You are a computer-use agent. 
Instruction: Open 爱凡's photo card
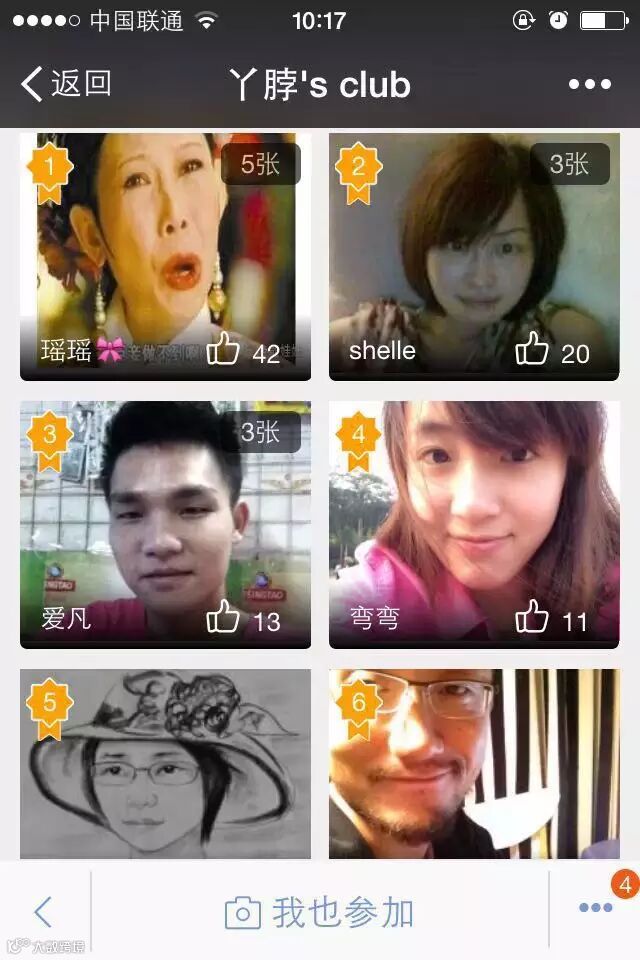[165, 510]
